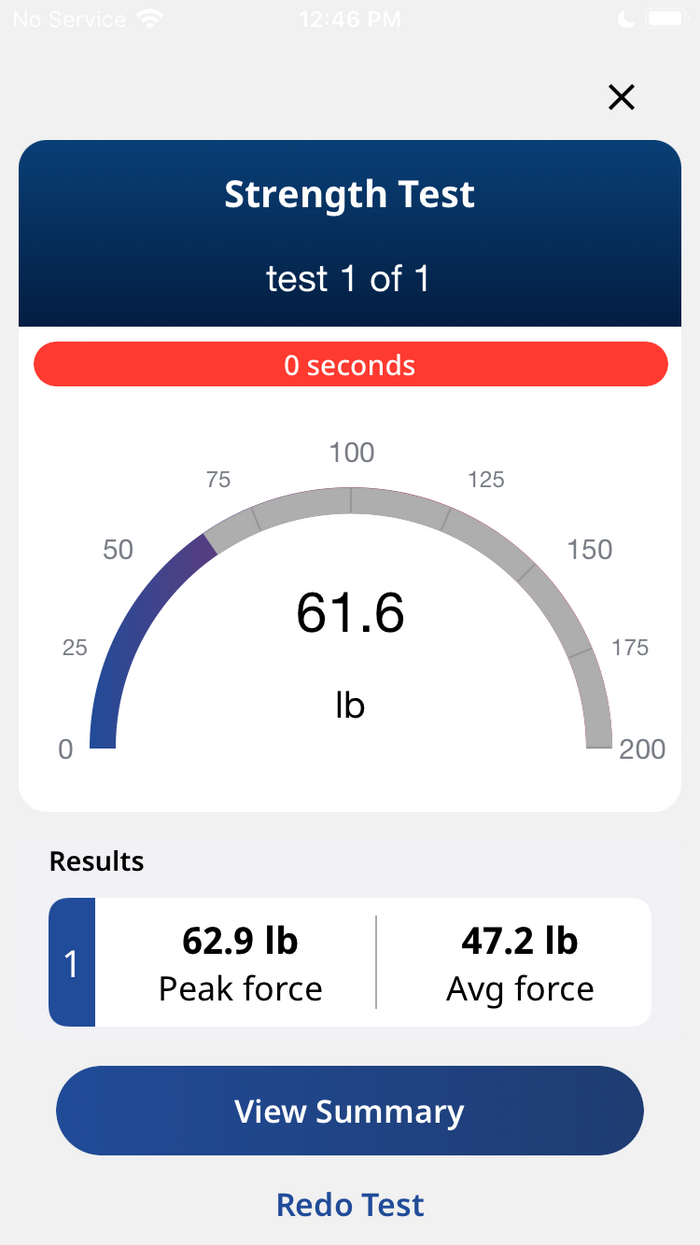Redo the strength test
This screenshot has width=700, height=1245.
pyautogui.click(x=350, y=1205)
